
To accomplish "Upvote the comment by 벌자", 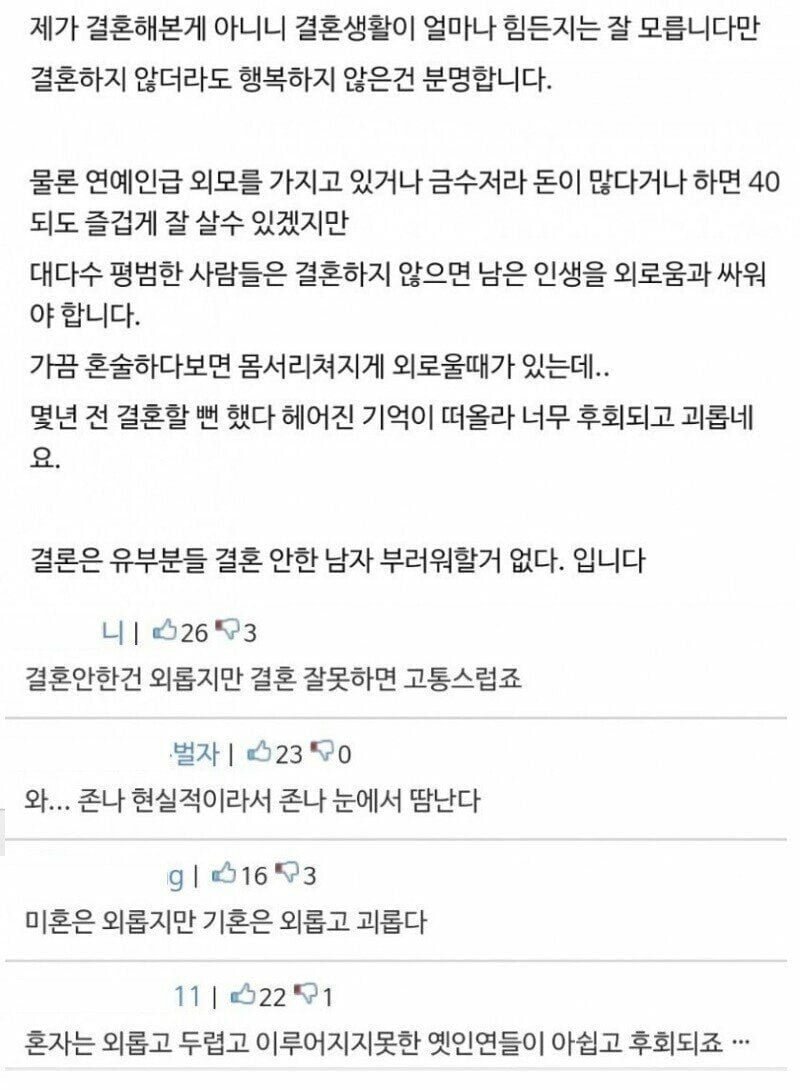I will [x=259, y=752].
